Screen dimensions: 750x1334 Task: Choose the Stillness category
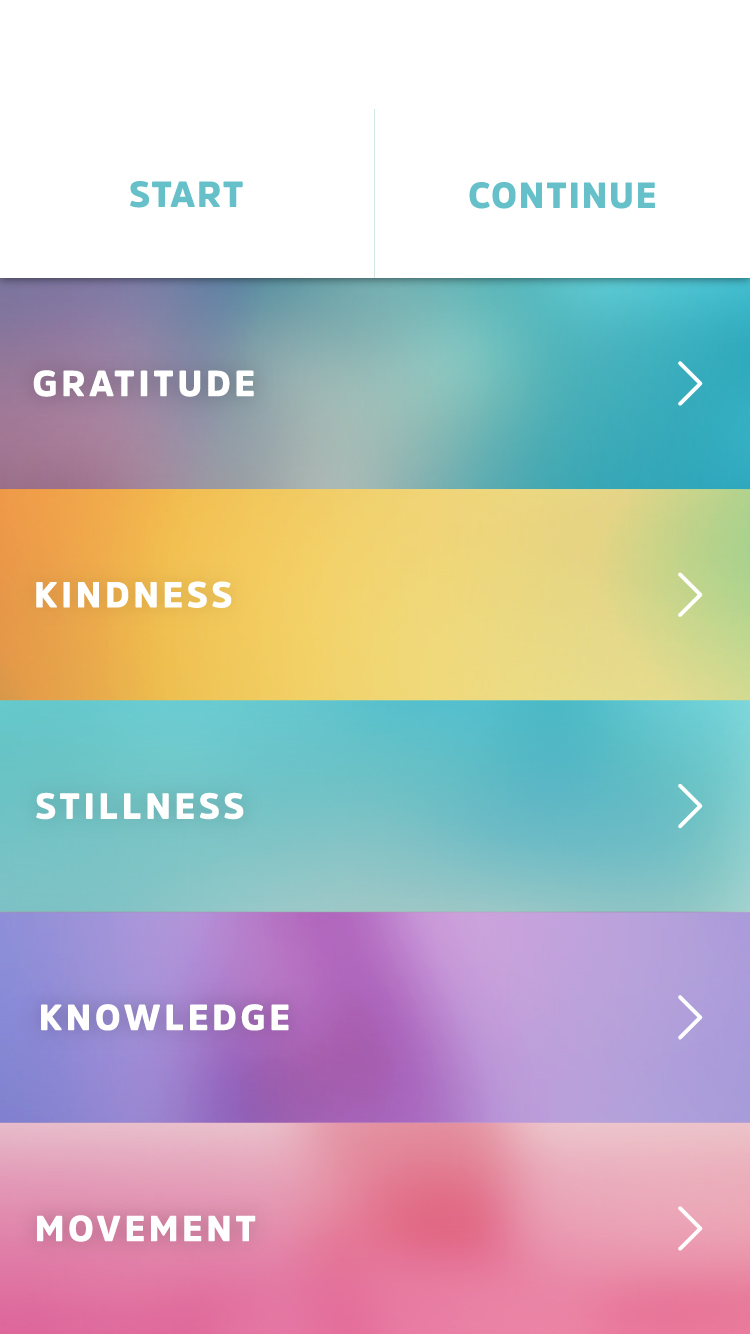[x=375, y=806]
